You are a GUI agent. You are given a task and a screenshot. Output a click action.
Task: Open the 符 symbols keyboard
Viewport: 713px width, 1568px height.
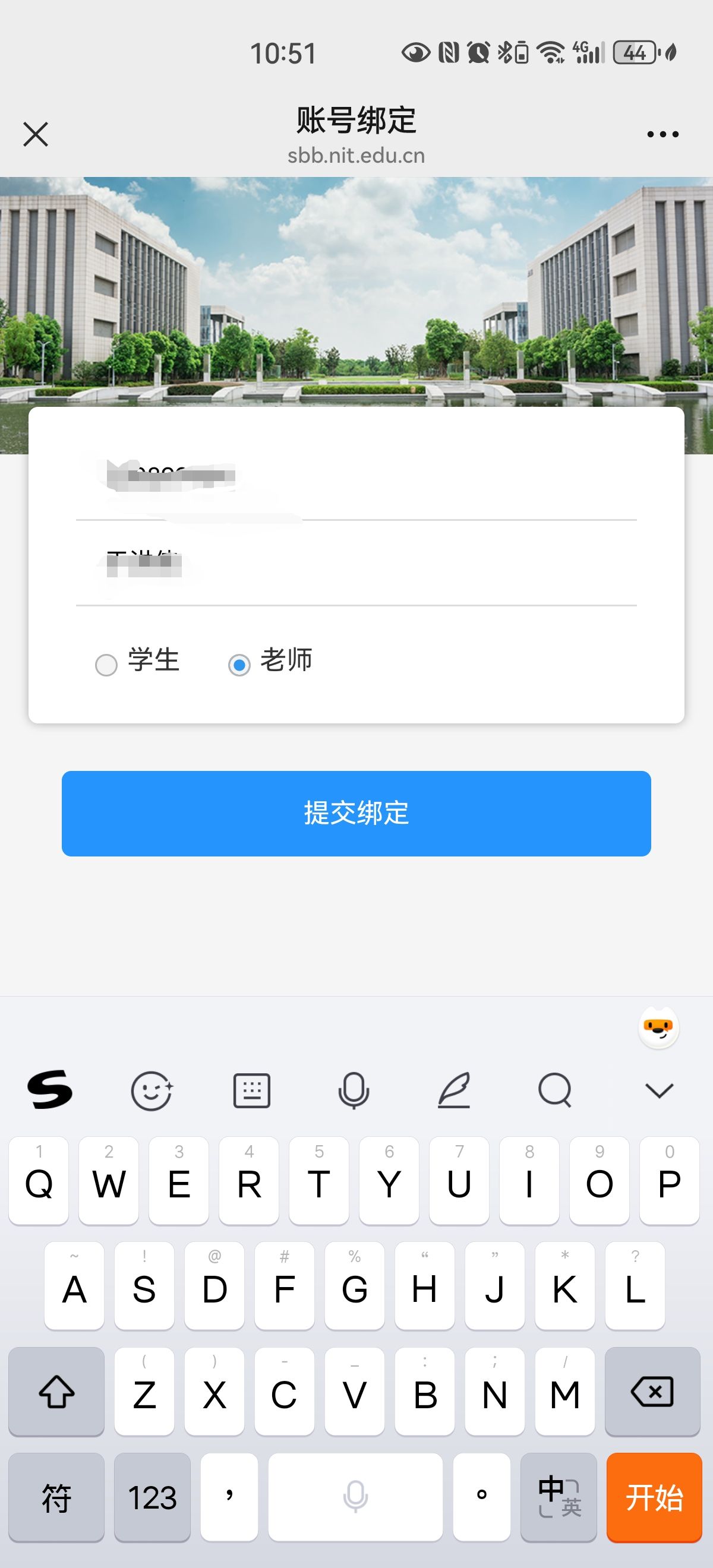[x=56, y=1497]
